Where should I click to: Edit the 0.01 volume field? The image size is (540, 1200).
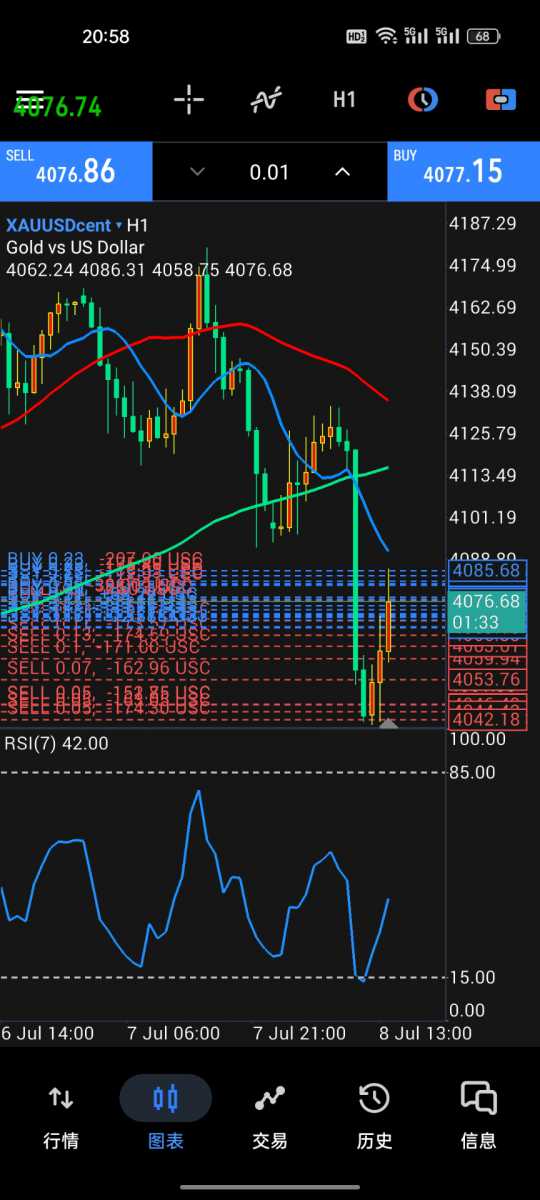269,172
